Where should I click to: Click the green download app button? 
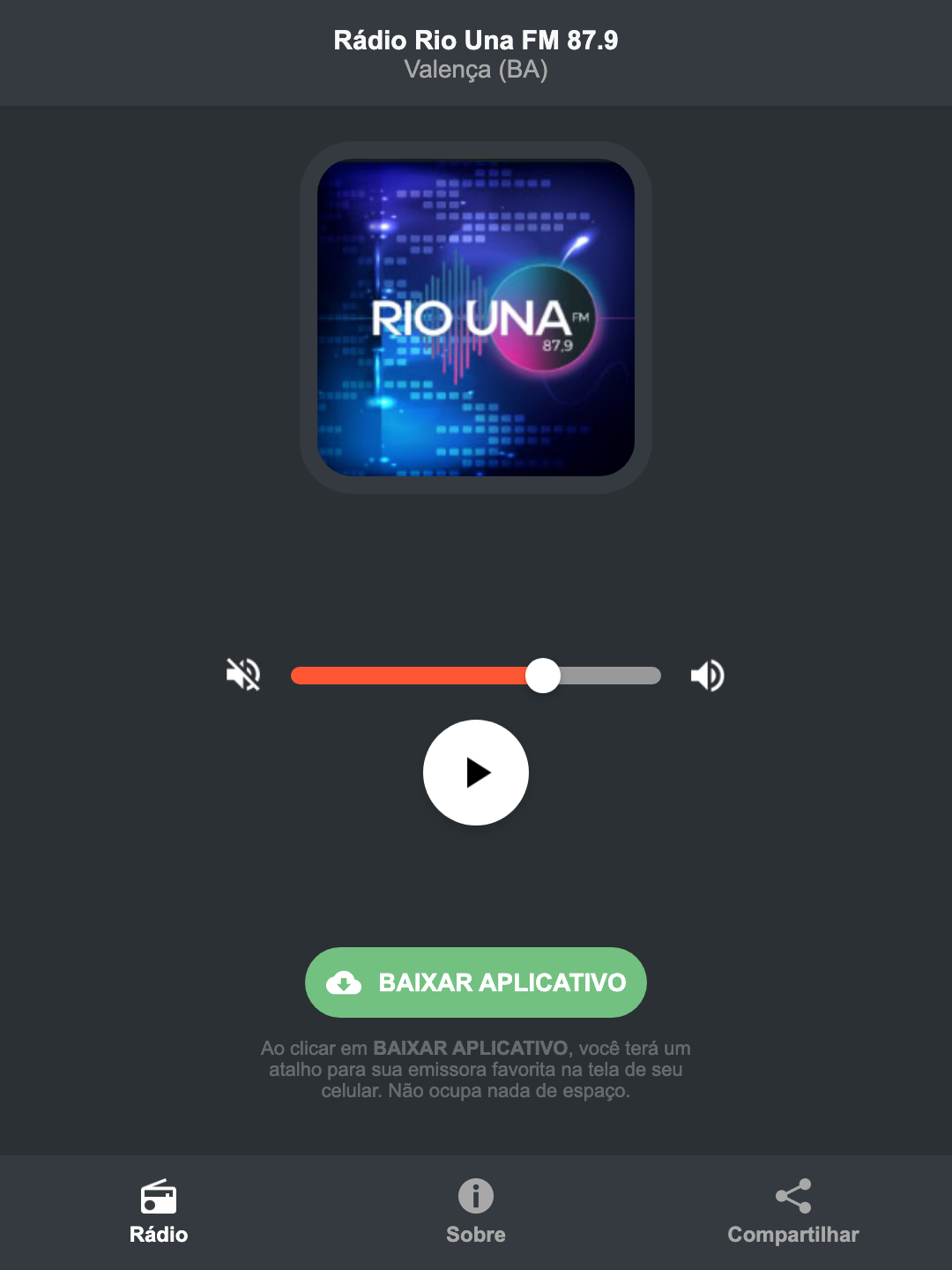coord(475,982)
